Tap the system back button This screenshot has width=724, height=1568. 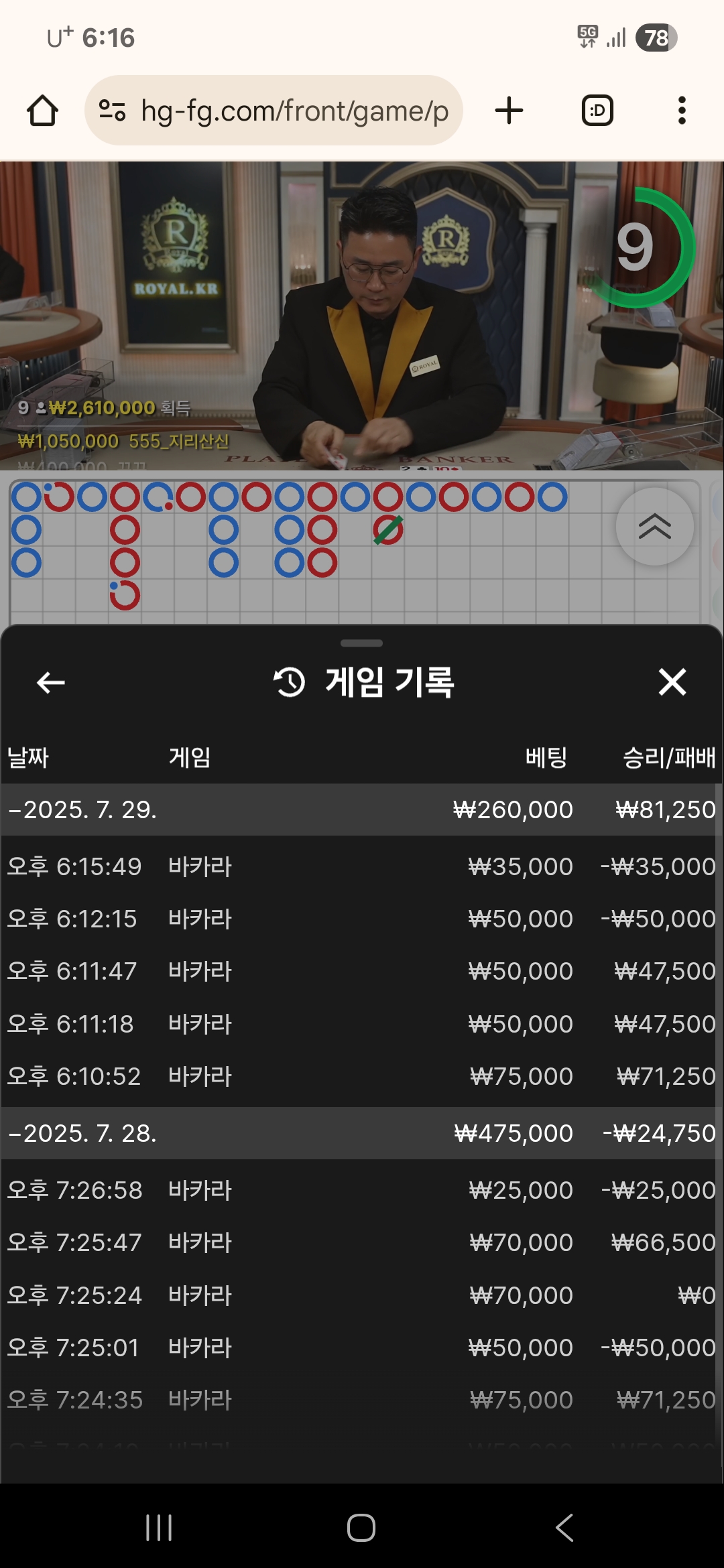click(564, 1527)
